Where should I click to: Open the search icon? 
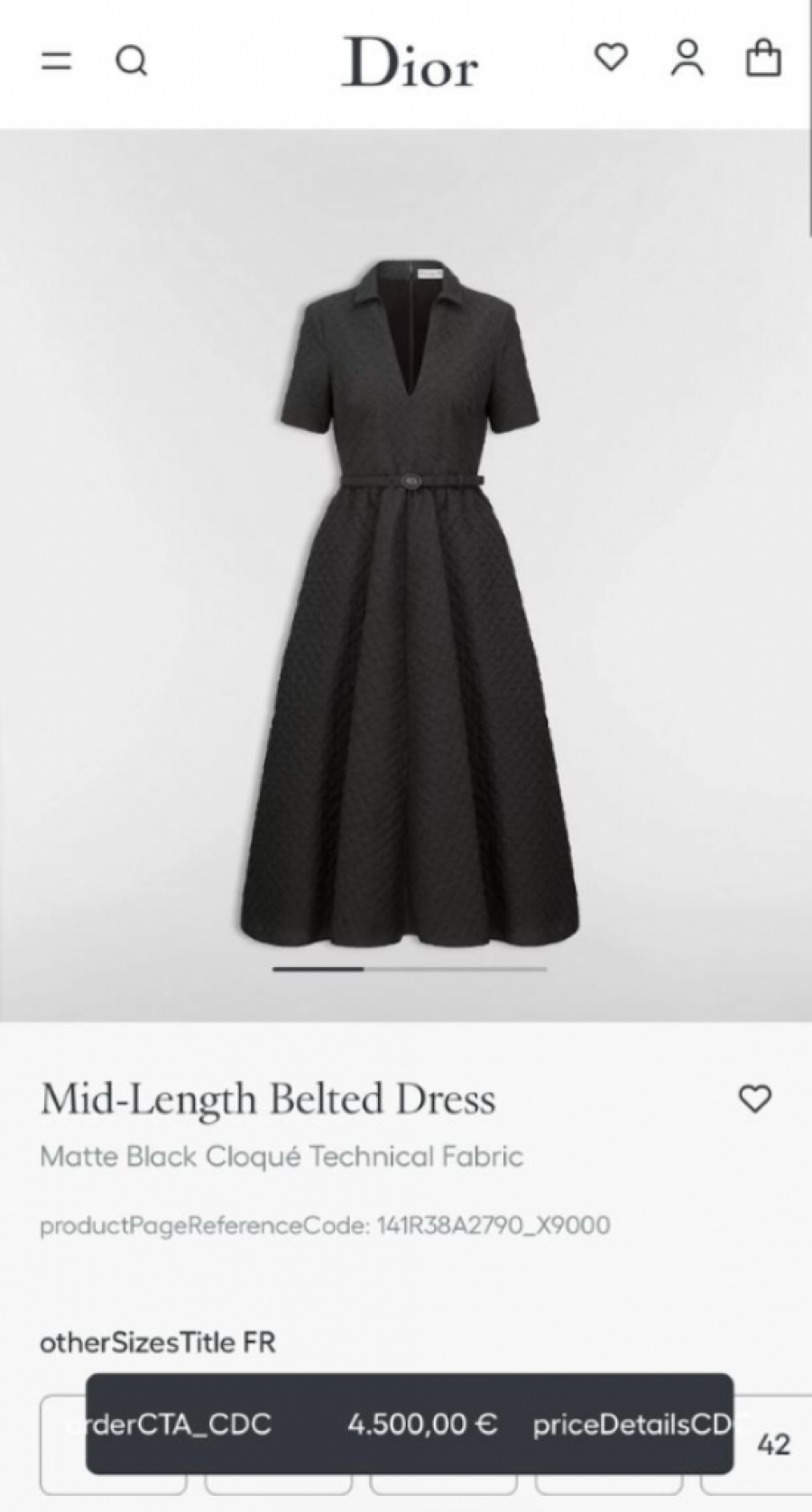(x=132, y=61)
